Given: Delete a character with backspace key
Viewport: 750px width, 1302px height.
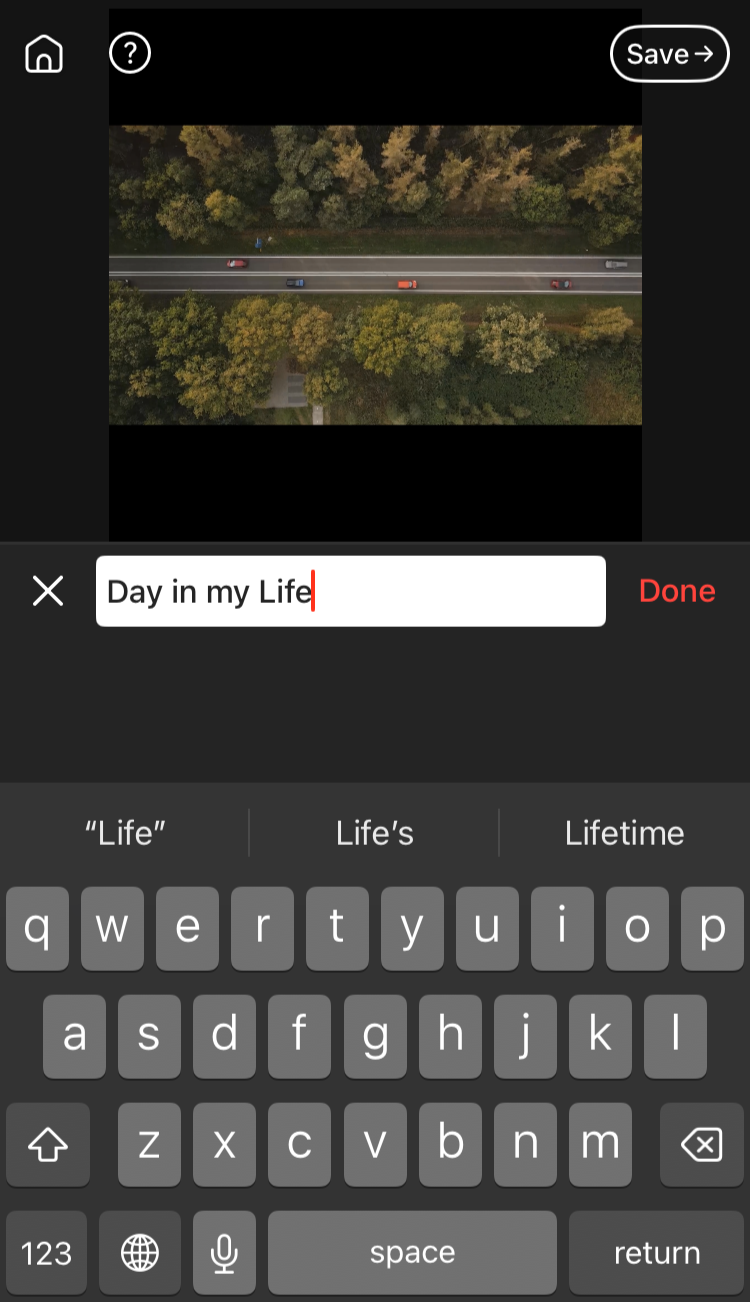Looking at the screenshot, I should [x=701, y=1145].
